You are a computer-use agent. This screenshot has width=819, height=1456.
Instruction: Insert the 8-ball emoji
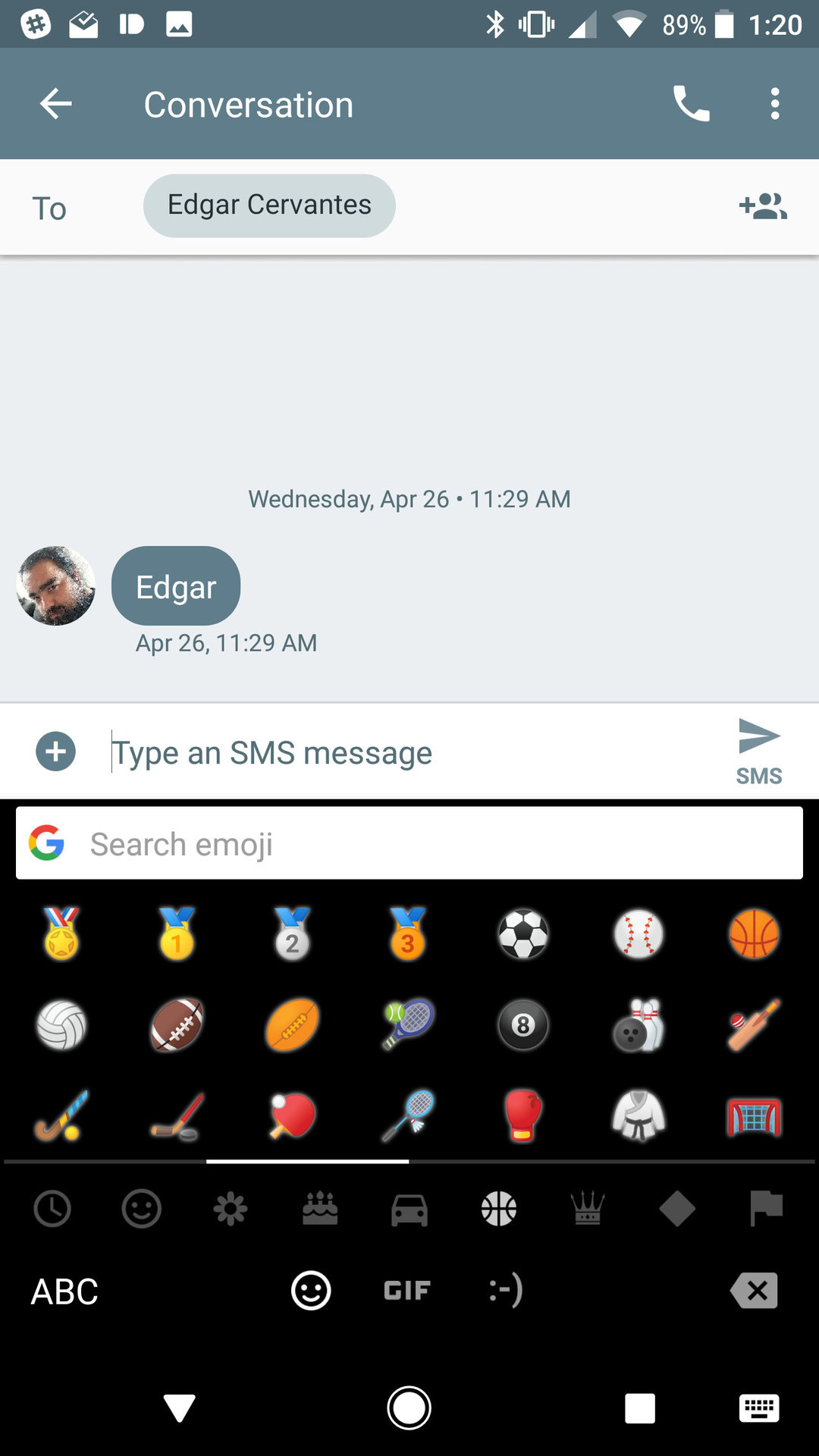click(522, 1025)
